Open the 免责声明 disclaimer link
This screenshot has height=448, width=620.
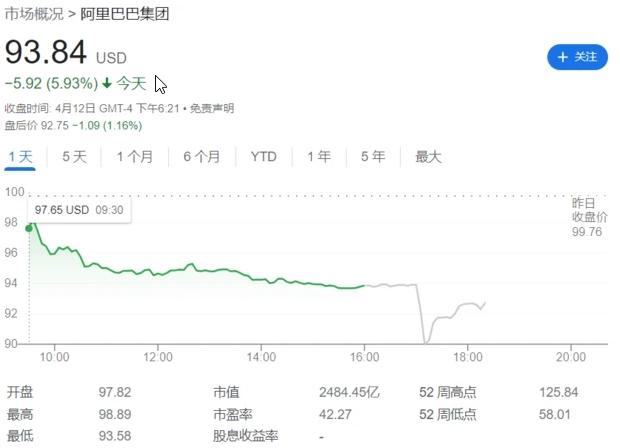point(212,108)
